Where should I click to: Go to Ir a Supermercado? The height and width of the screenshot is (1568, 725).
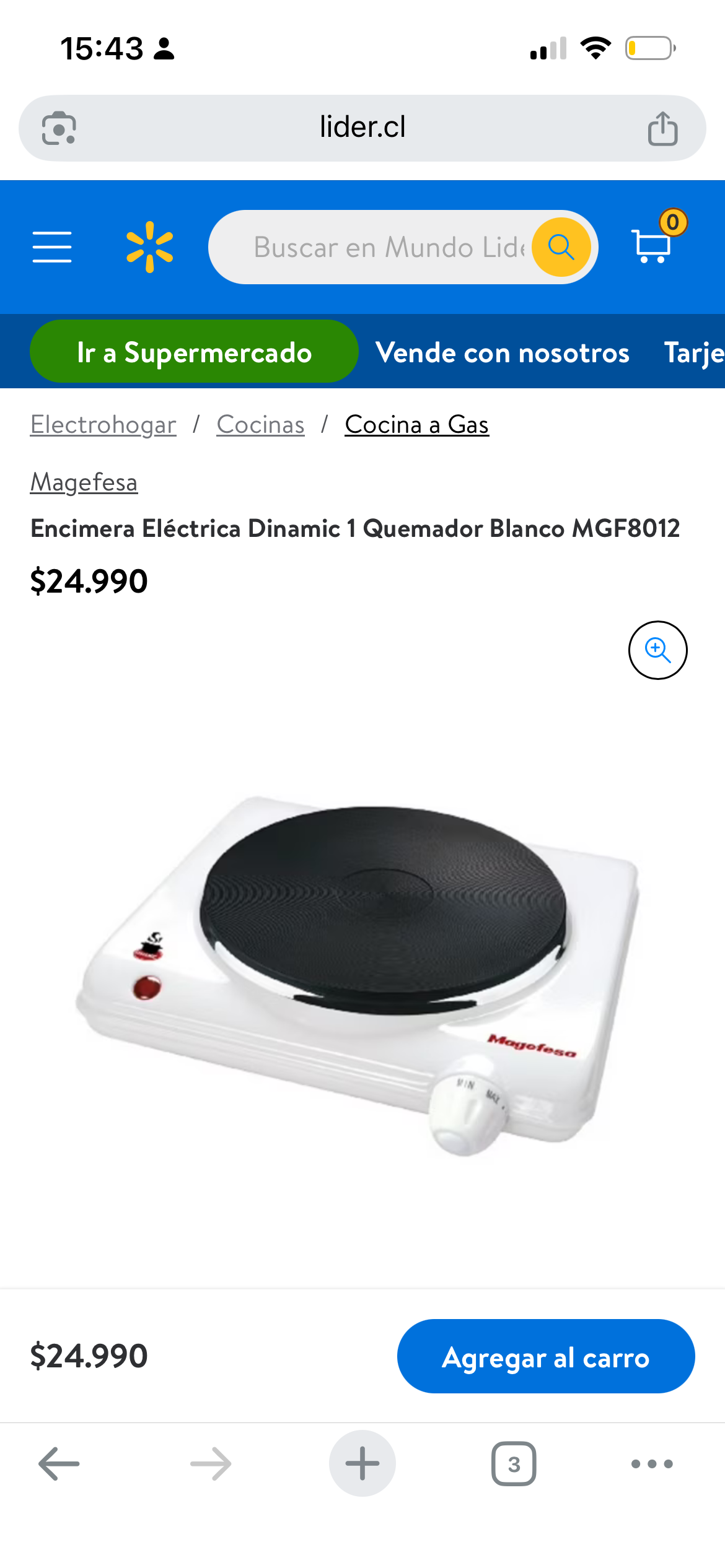[194, 352]
